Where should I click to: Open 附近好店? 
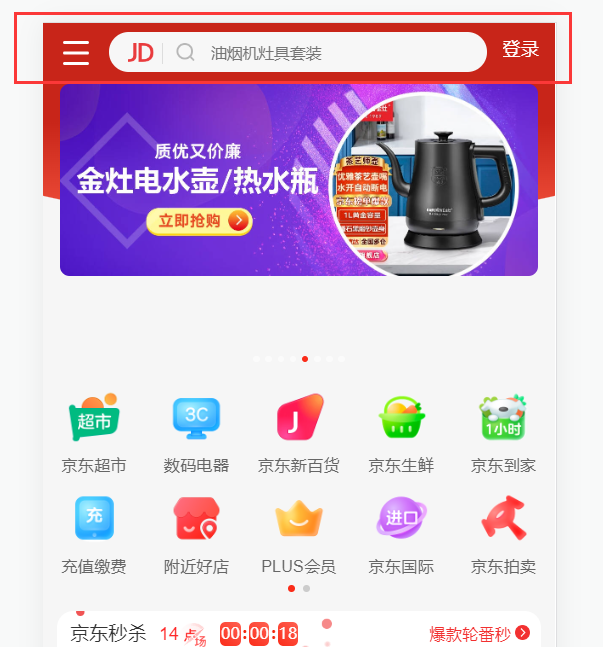coord(196,534)
